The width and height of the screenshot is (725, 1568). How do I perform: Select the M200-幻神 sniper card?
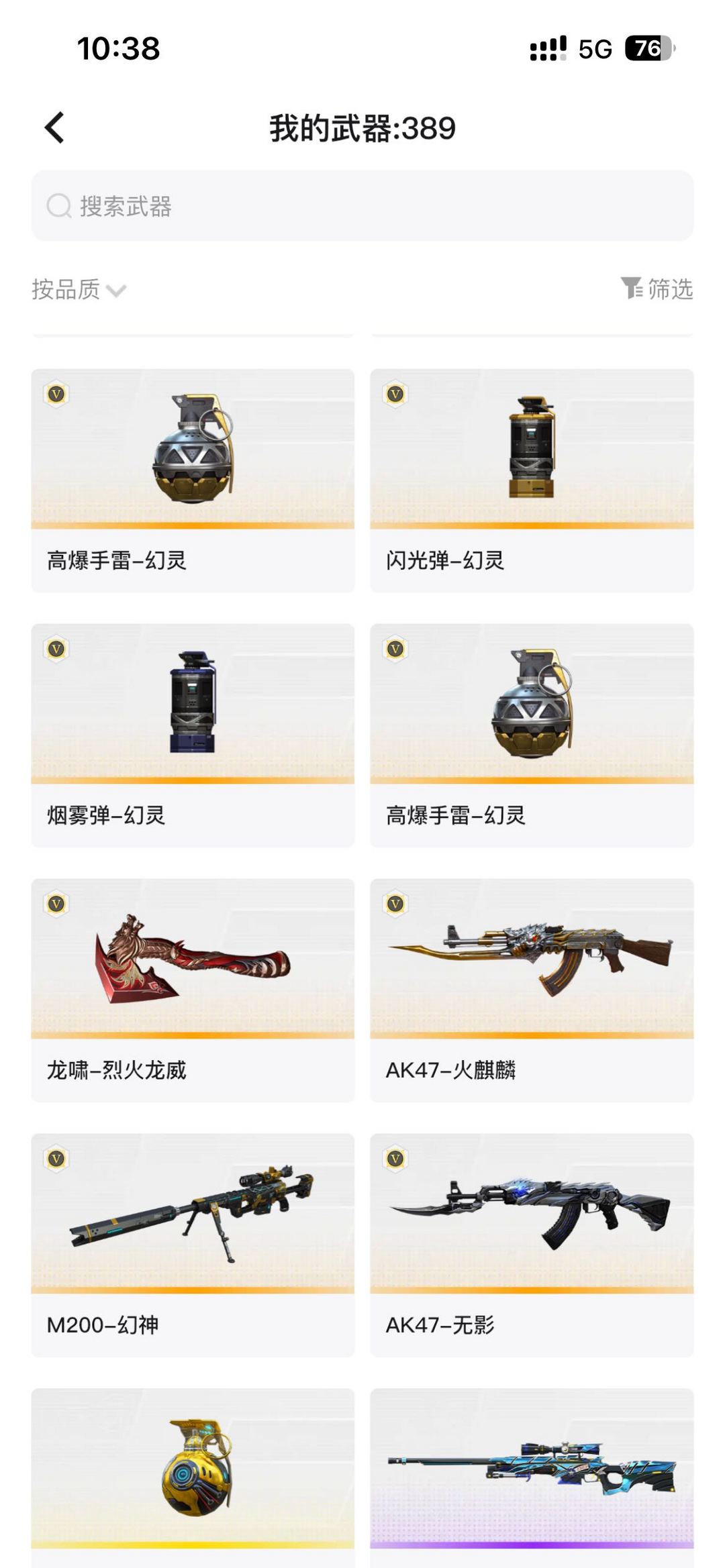(x=193, y=1245)
